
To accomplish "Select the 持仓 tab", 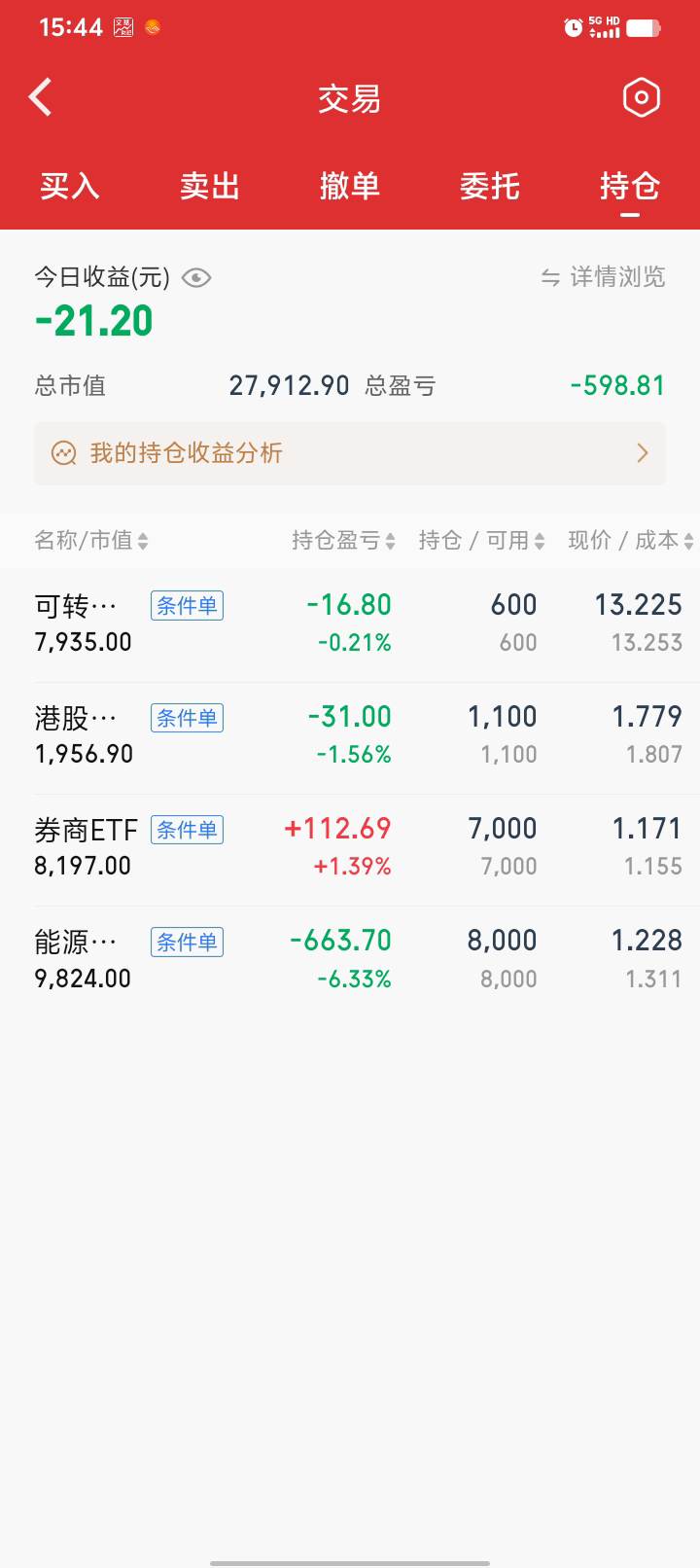I will click(630, 186).
